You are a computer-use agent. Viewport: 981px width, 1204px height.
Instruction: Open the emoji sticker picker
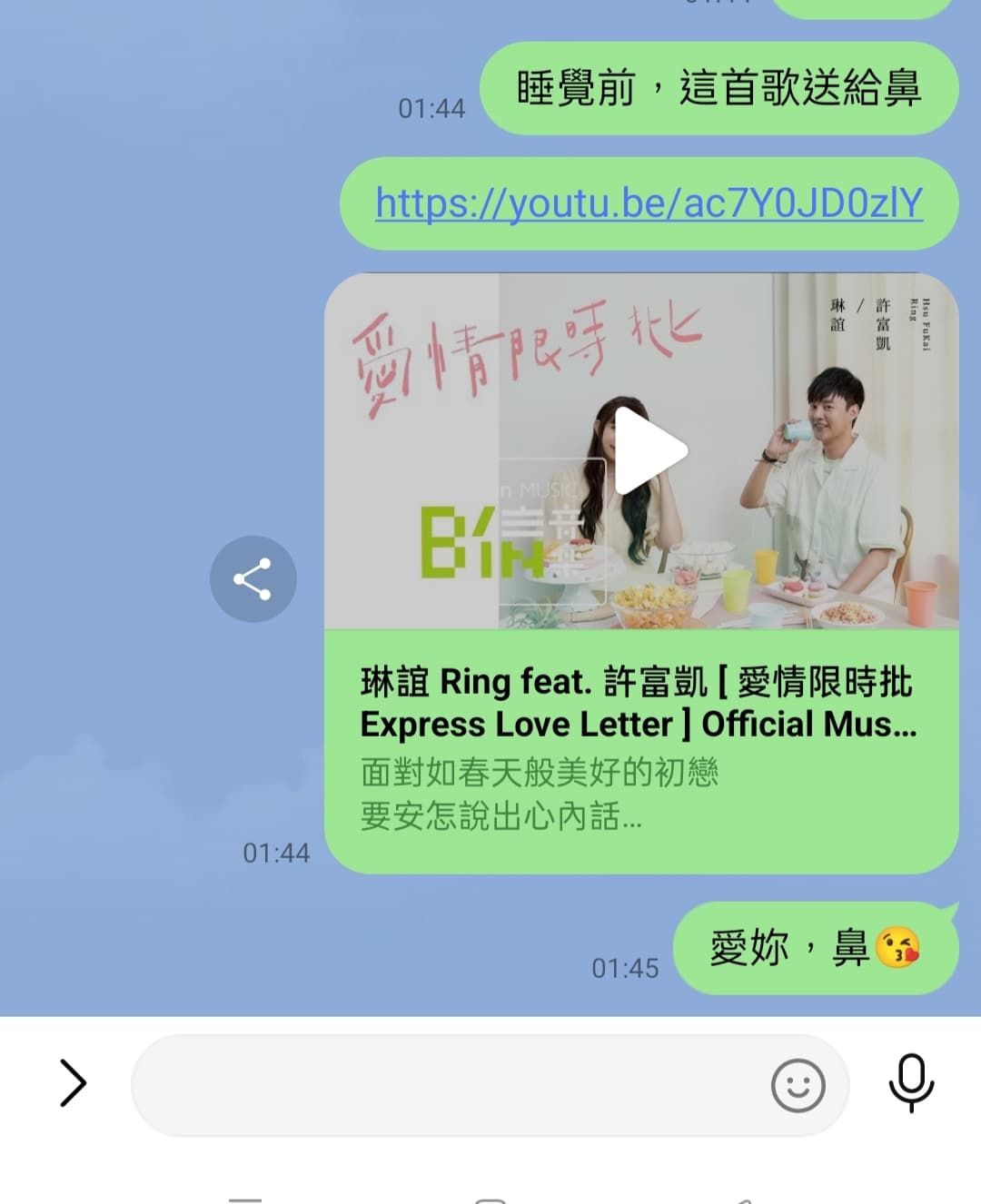pos(798,1085)
